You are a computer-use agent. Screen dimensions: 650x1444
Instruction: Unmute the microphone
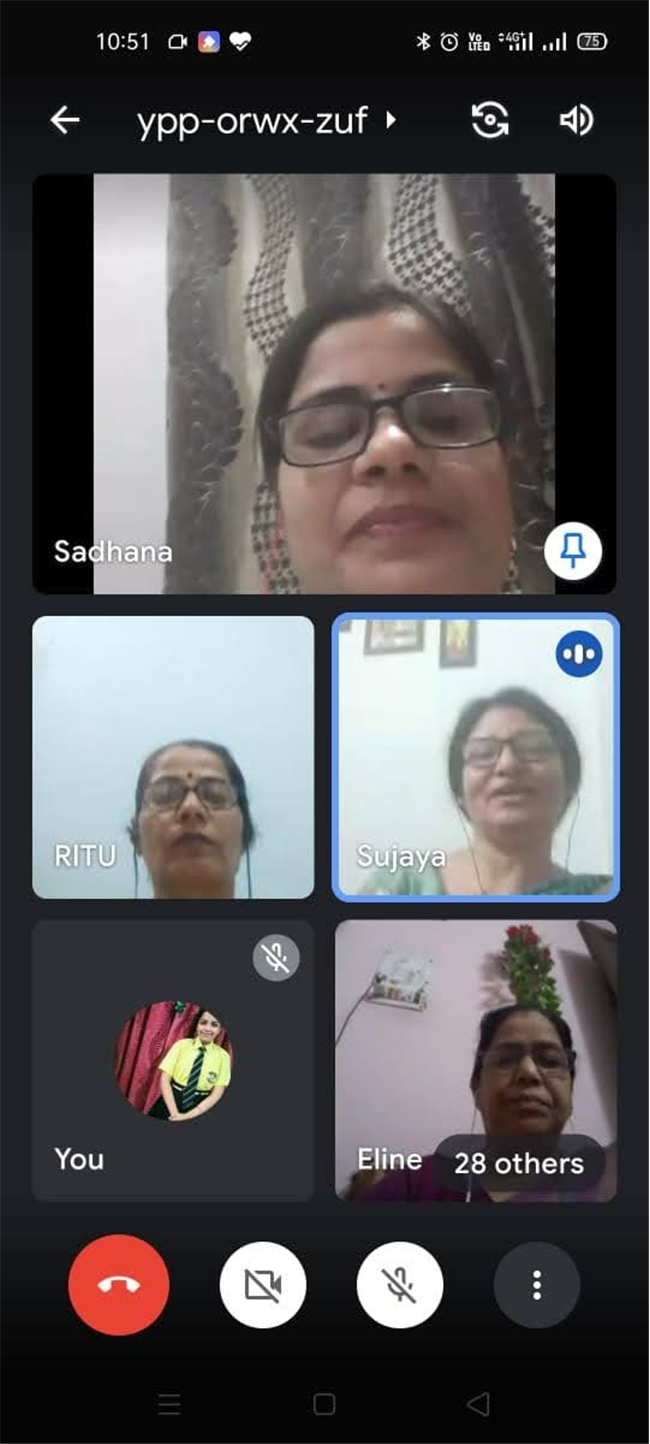(400, 1285)
